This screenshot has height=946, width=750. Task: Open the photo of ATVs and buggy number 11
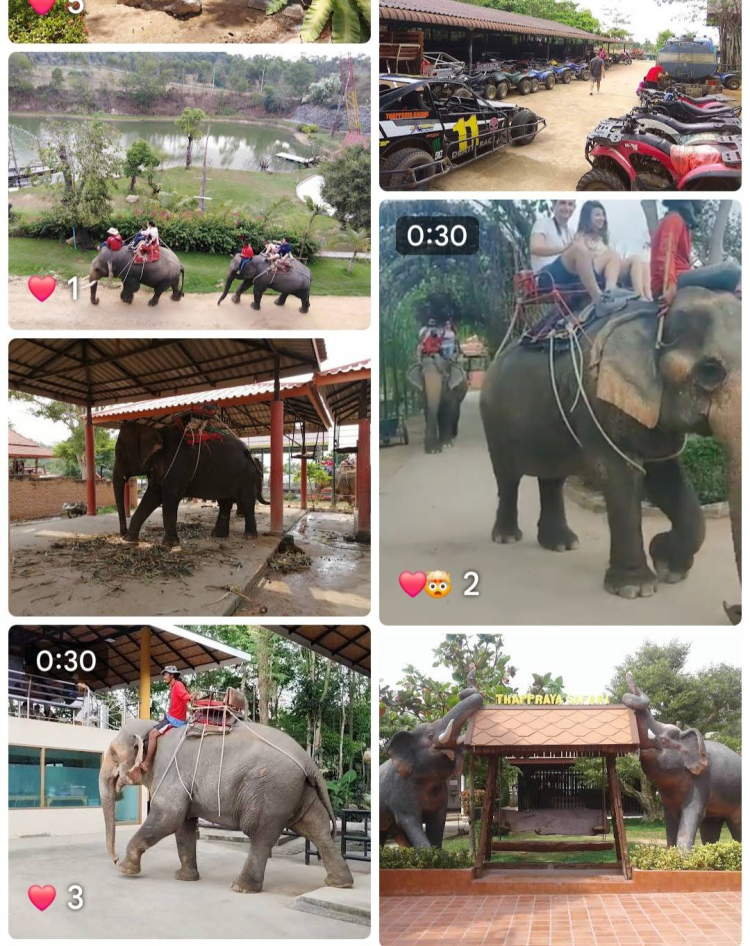point(560,96)
